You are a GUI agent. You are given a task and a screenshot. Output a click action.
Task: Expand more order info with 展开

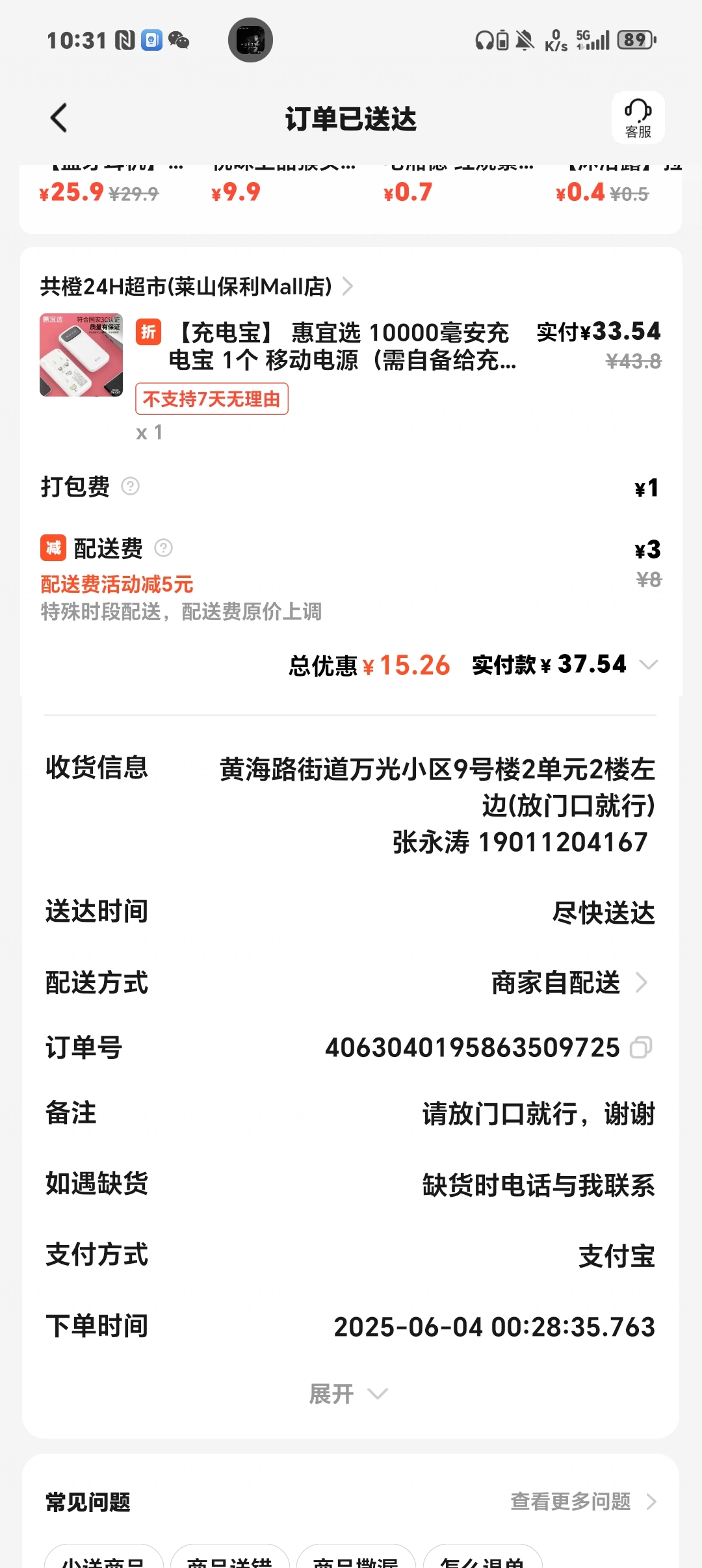click(348, 1394)
